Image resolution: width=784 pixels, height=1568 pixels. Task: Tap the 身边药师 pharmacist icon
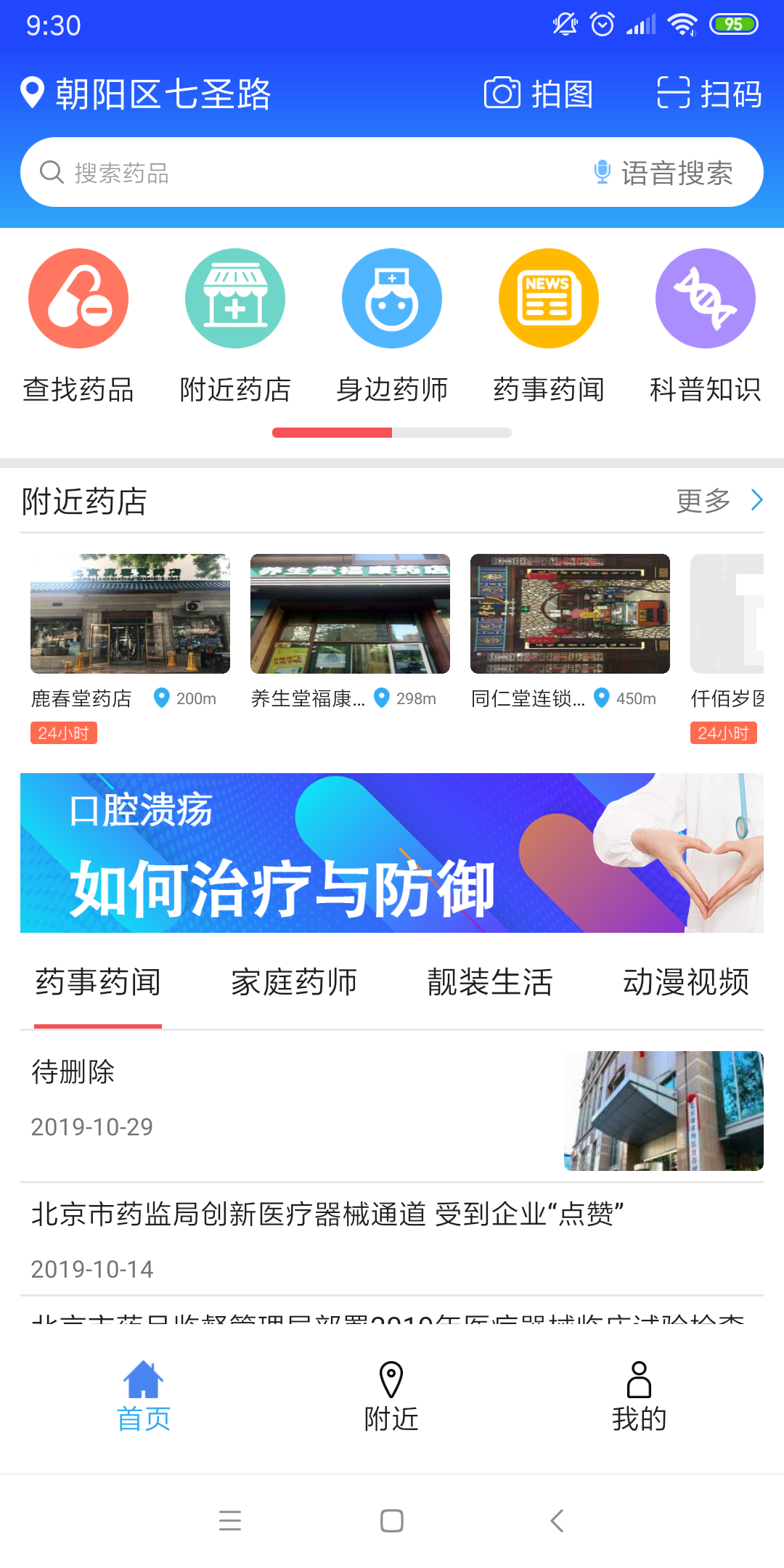pyautogui.click(x=392, y=298)
